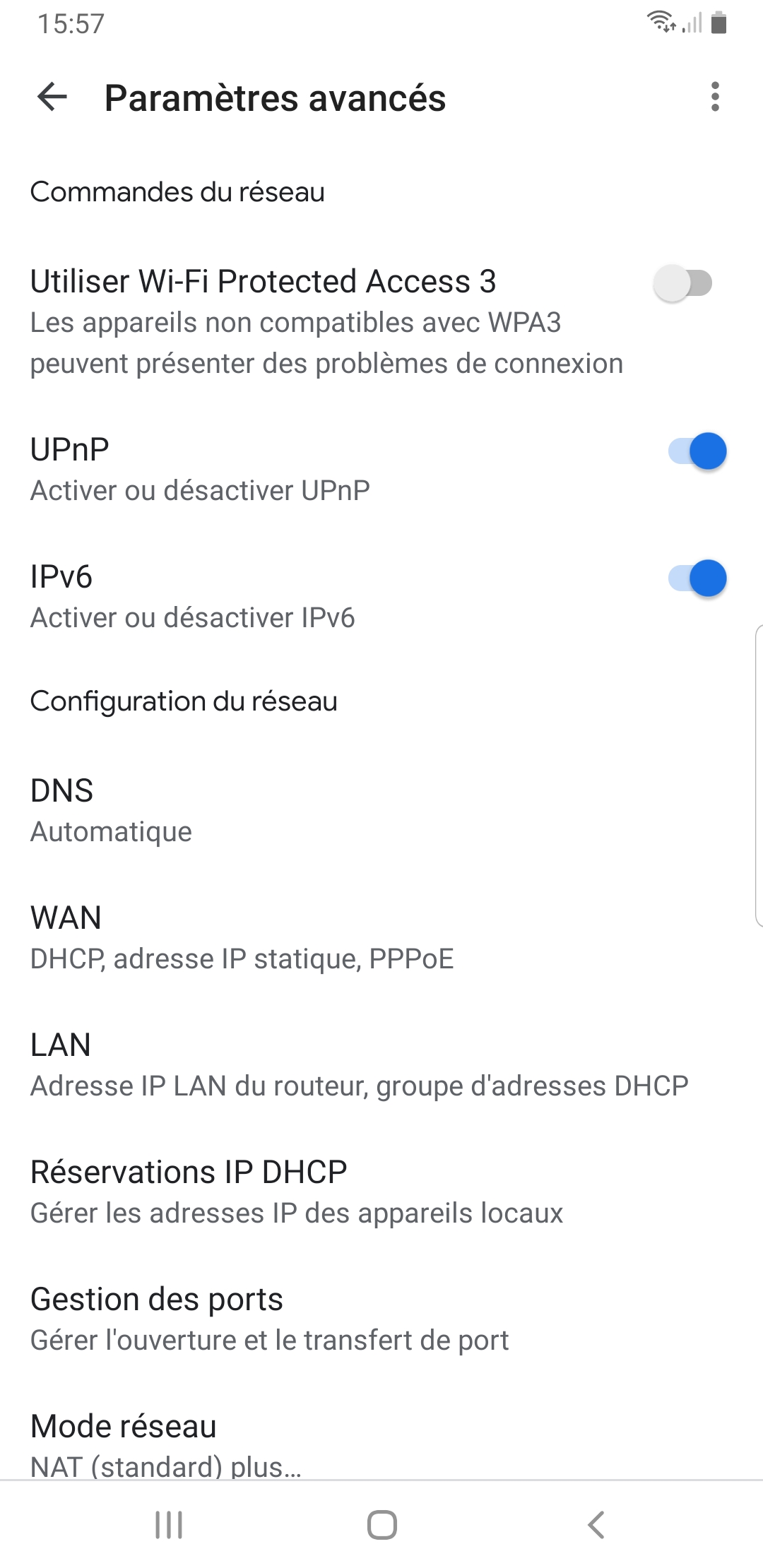Open the DNS settings
This screenshot has height=1568, width=763.
(x=381, y=810)
